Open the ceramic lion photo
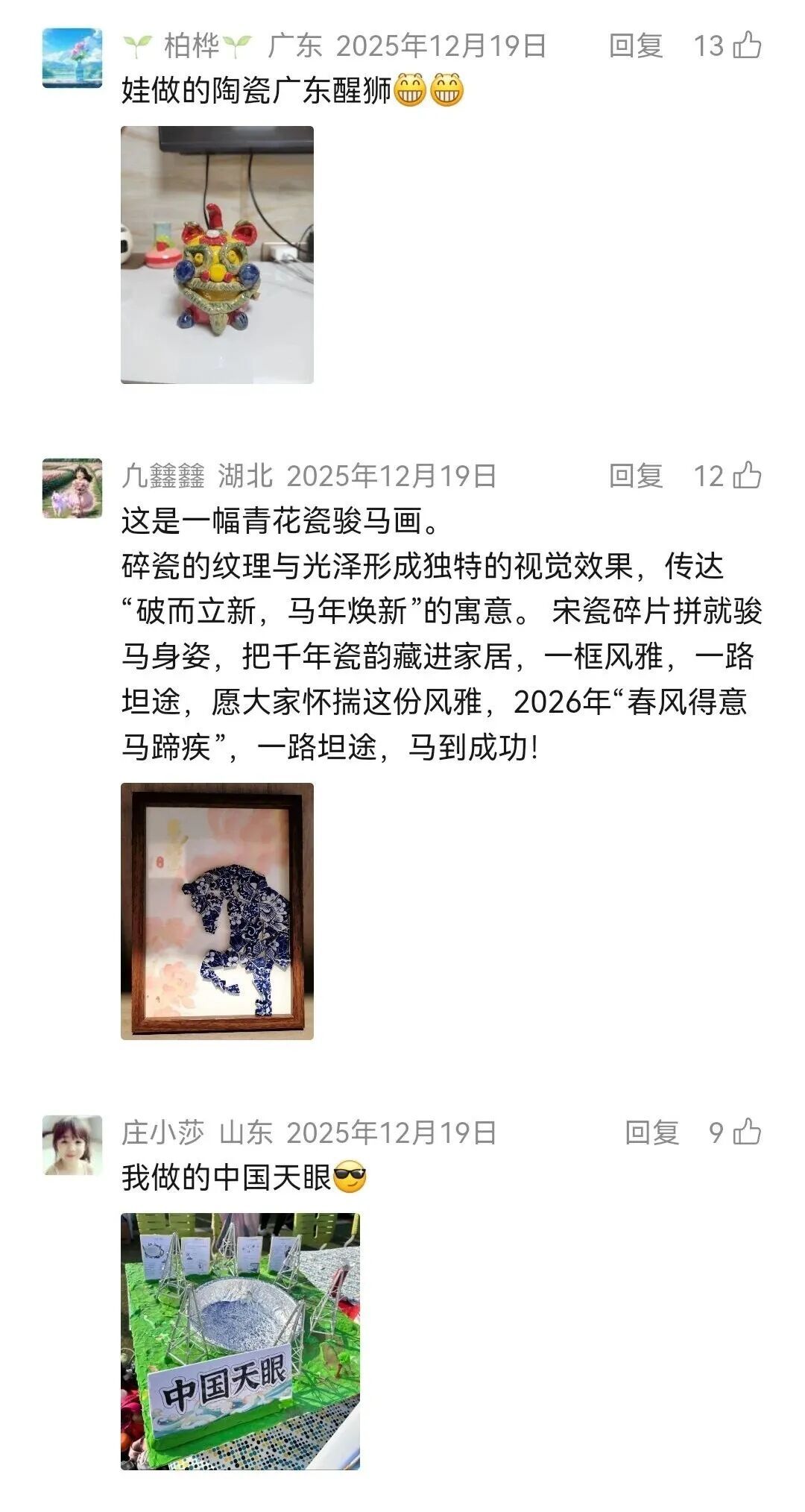 tap(217, 255)
